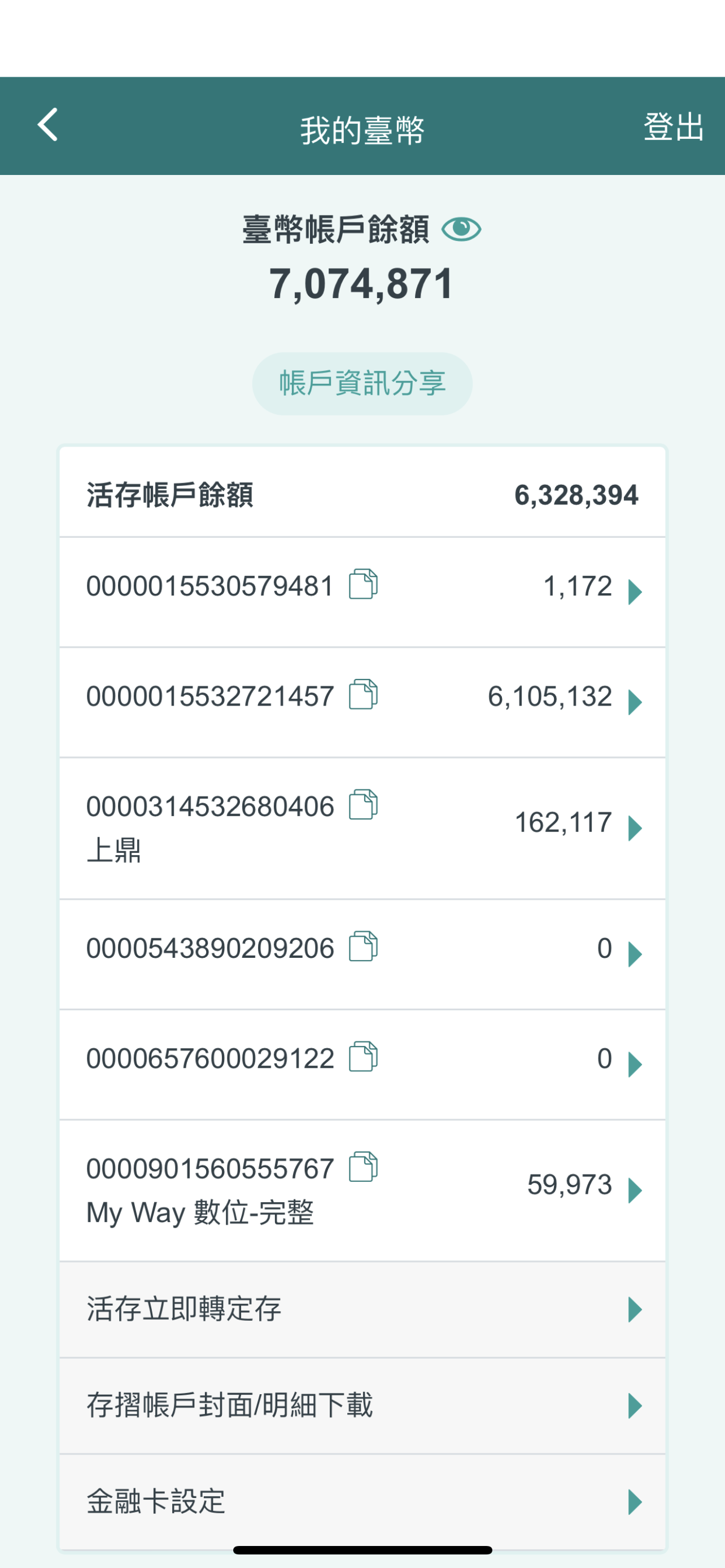Open account 0000543890209206 details

pyautogui.click(x=634, y=954)
